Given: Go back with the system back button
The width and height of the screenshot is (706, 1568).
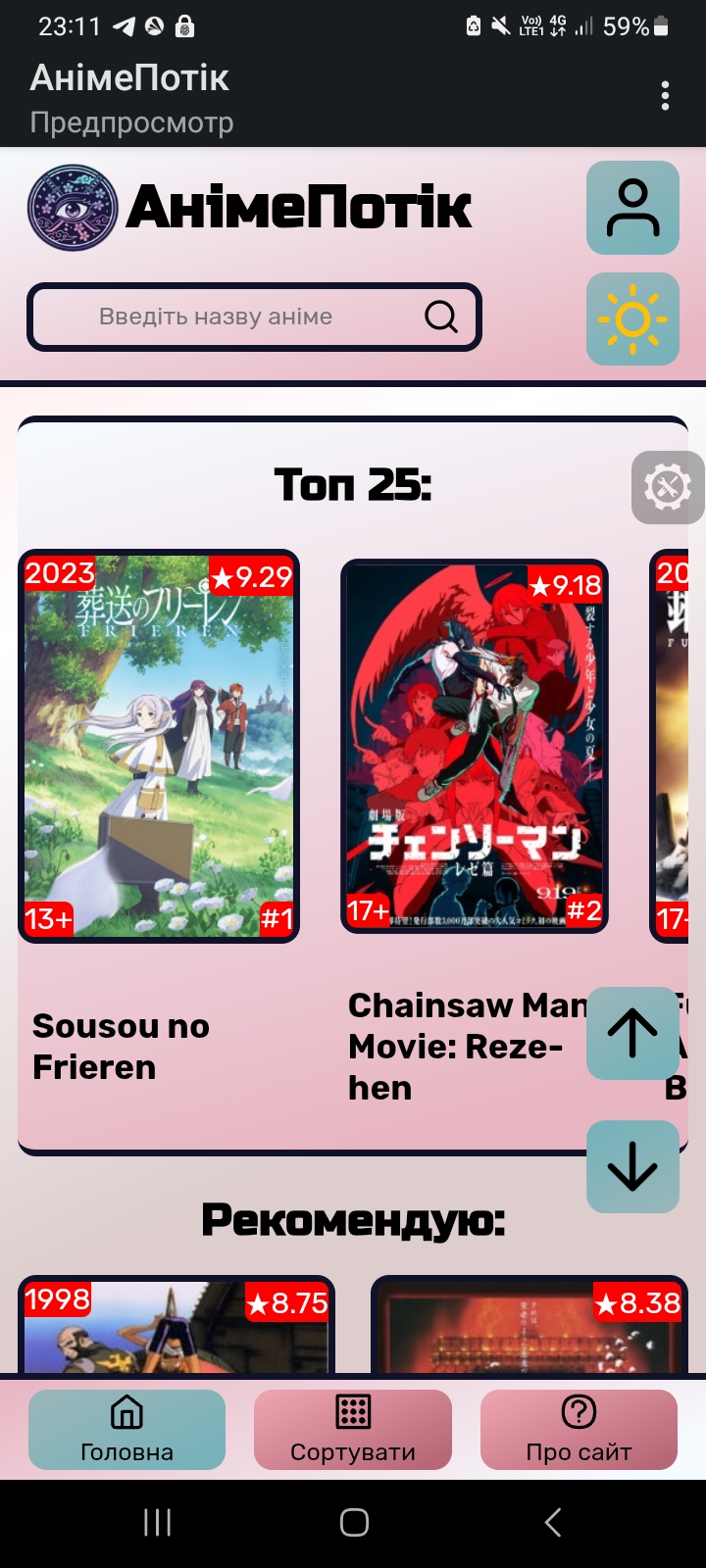Looking at the screenshot, I should click(552, 1522).
